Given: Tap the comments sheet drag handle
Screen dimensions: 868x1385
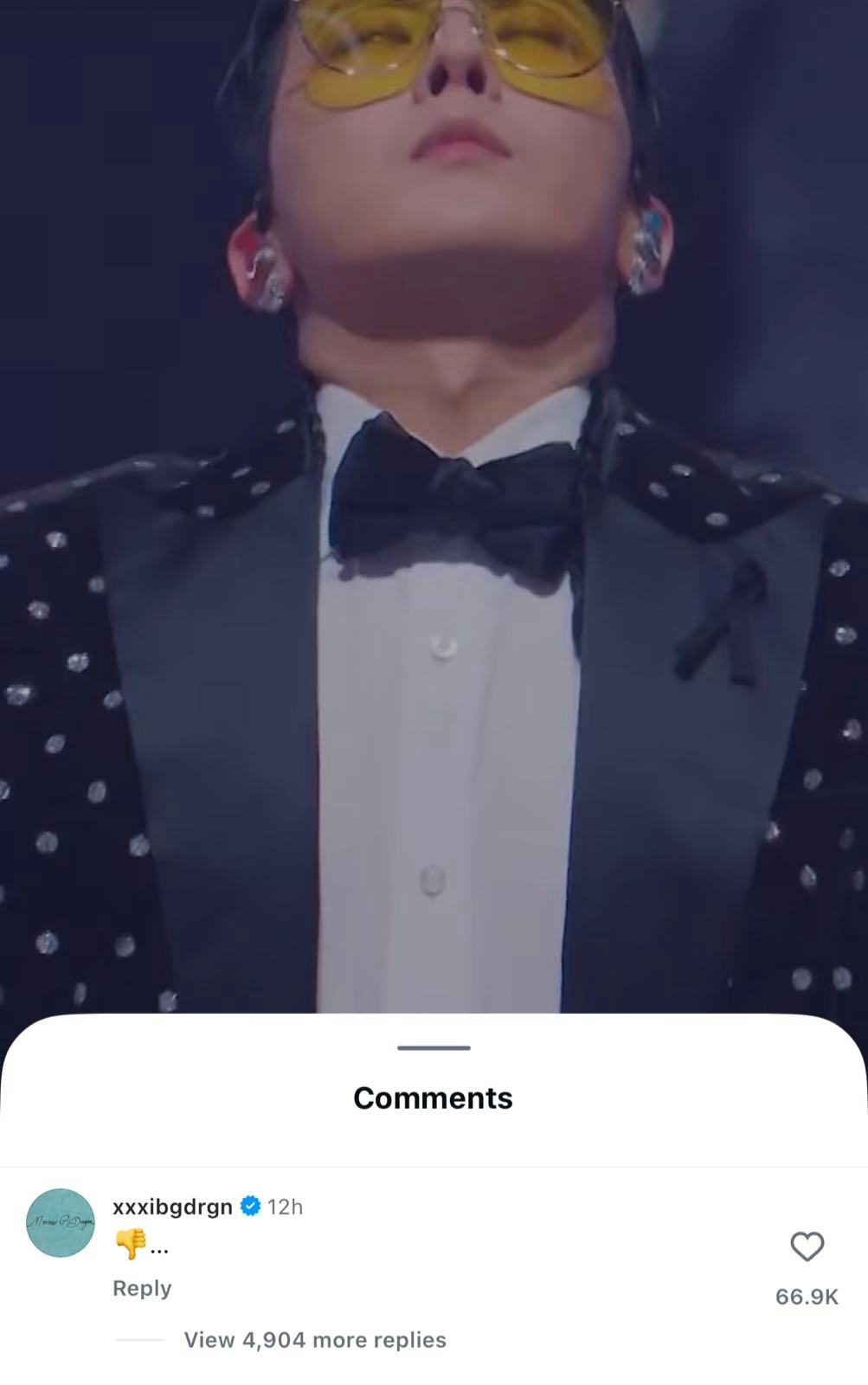Looking at the screenshot, I should (434, 1047).
